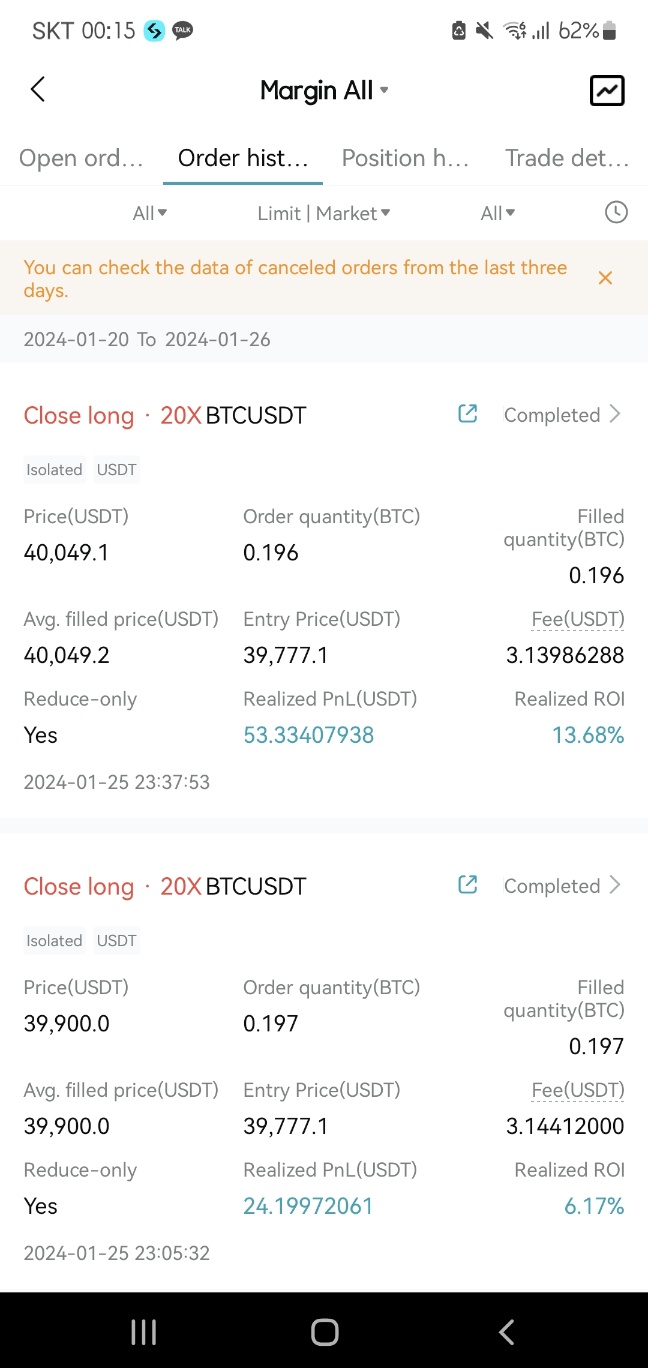Switch to the Open orders tab
648x1368 pixels.
(x=81, y=158)
